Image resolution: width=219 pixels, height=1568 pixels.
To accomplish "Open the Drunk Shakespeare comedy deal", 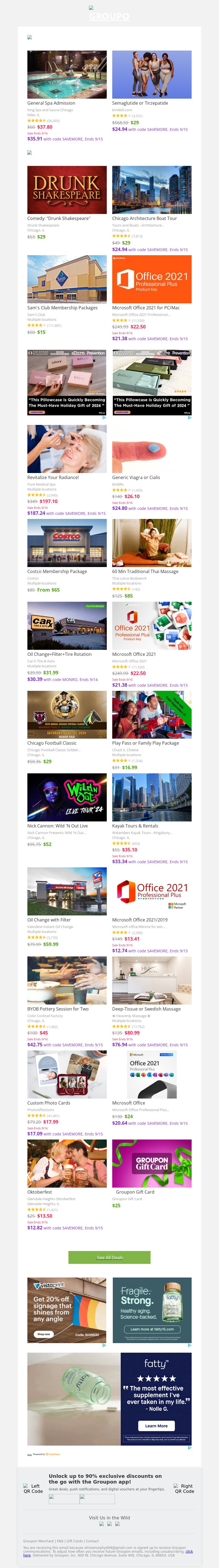I will 67,189.
